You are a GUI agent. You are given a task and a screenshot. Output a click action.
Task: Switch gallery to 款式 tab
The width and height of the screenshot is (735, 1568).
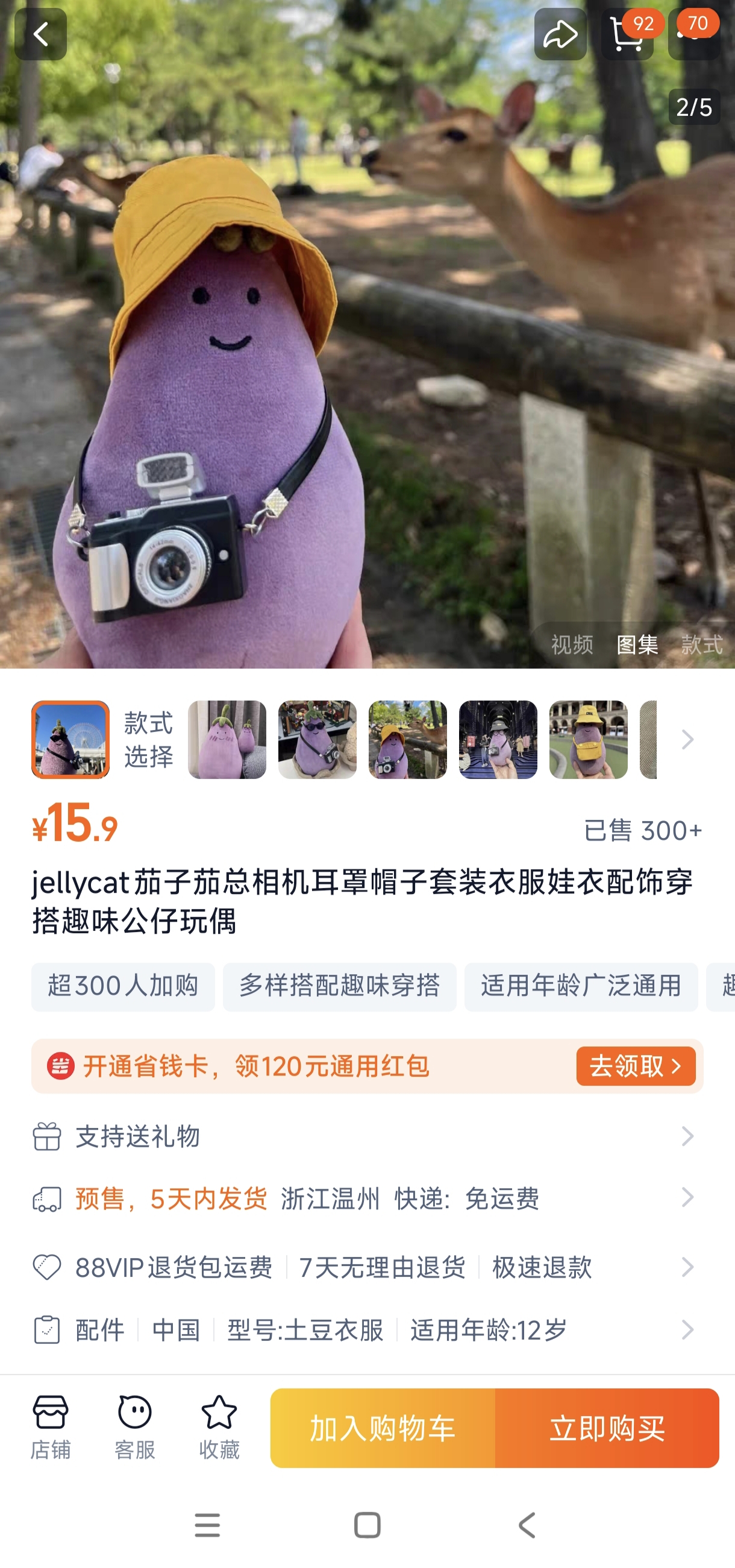click(x=701, y=644)
